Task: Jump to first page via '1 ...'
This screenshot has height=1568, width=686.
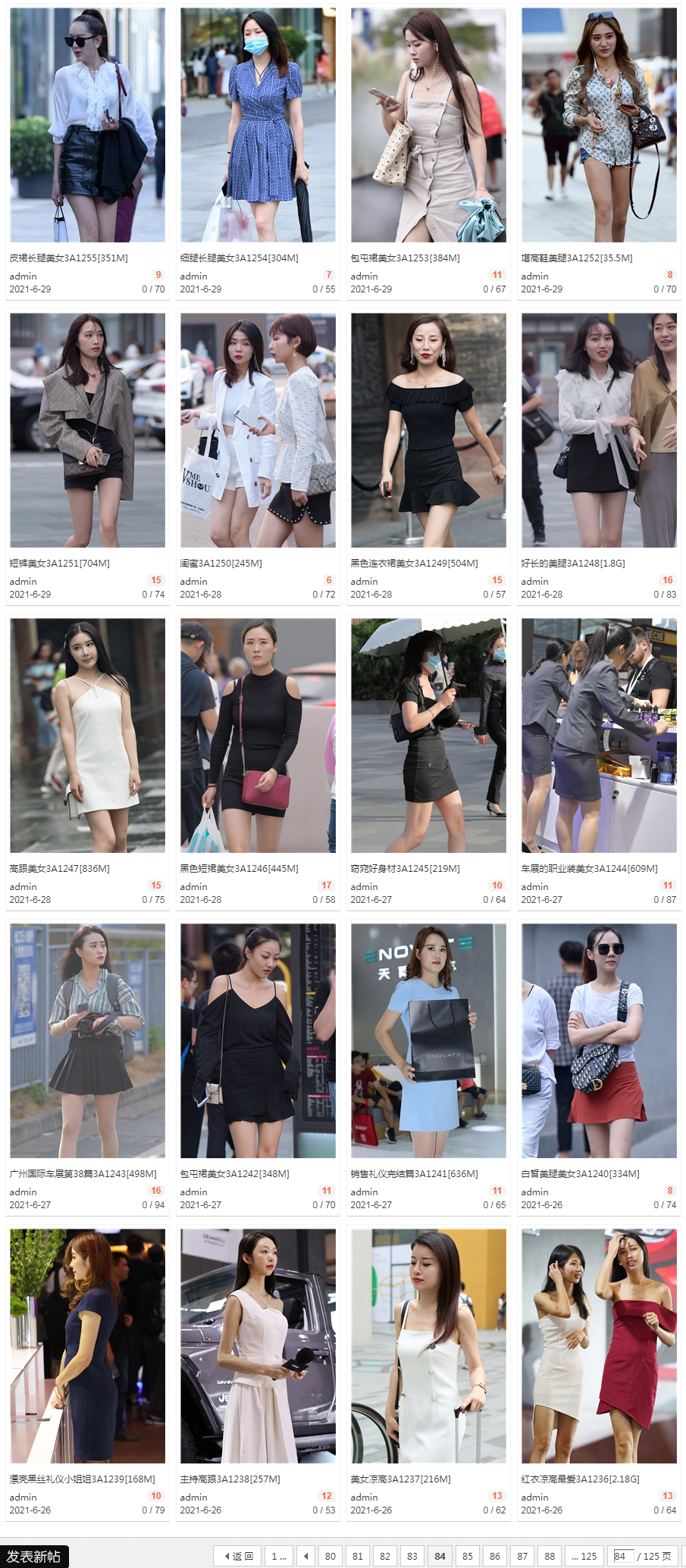Action: 278,1556
